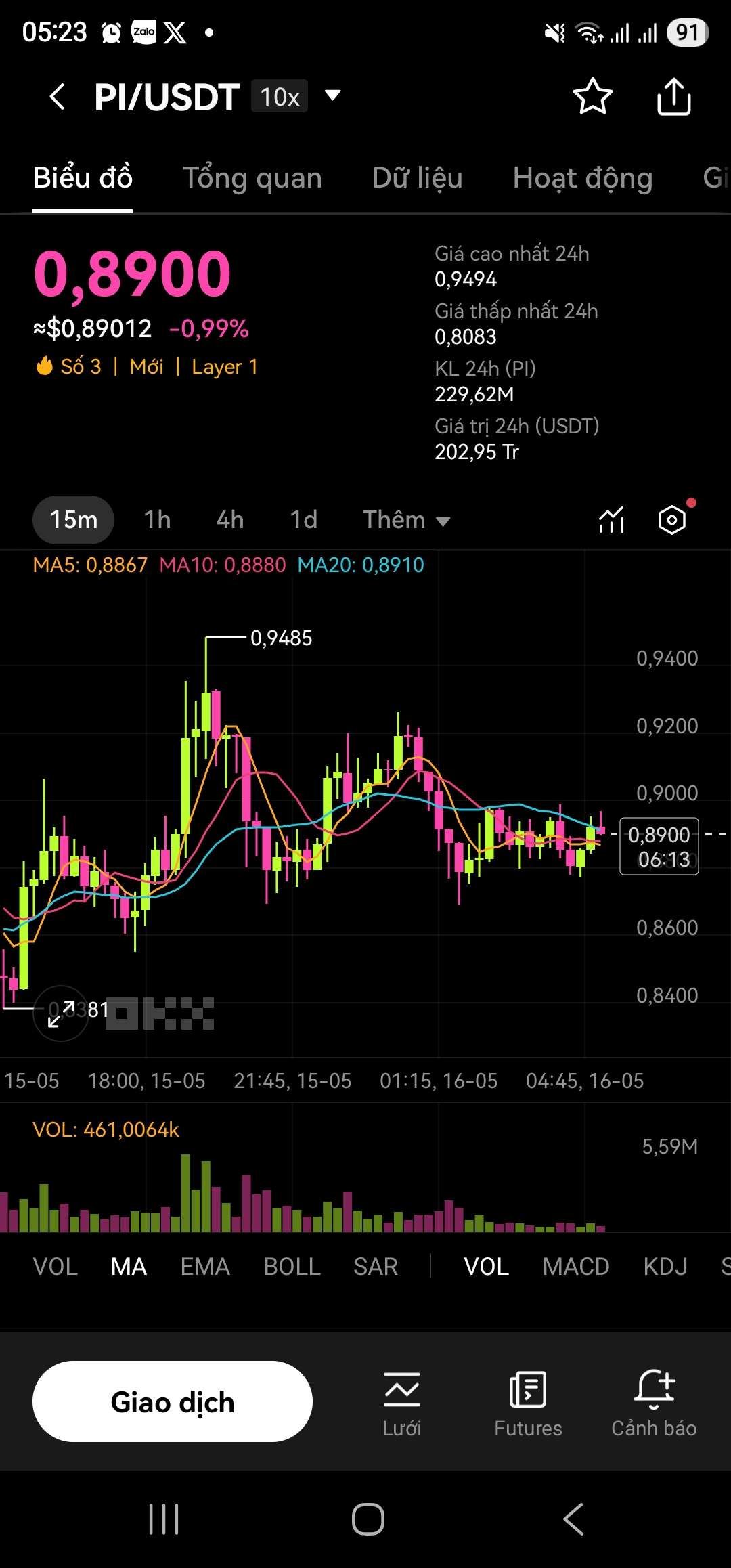Expand chart to fullscreen
Image resolution: width=731 pixels, height=1568 pixels.
pyautogui.click(x=61, y=1014)
